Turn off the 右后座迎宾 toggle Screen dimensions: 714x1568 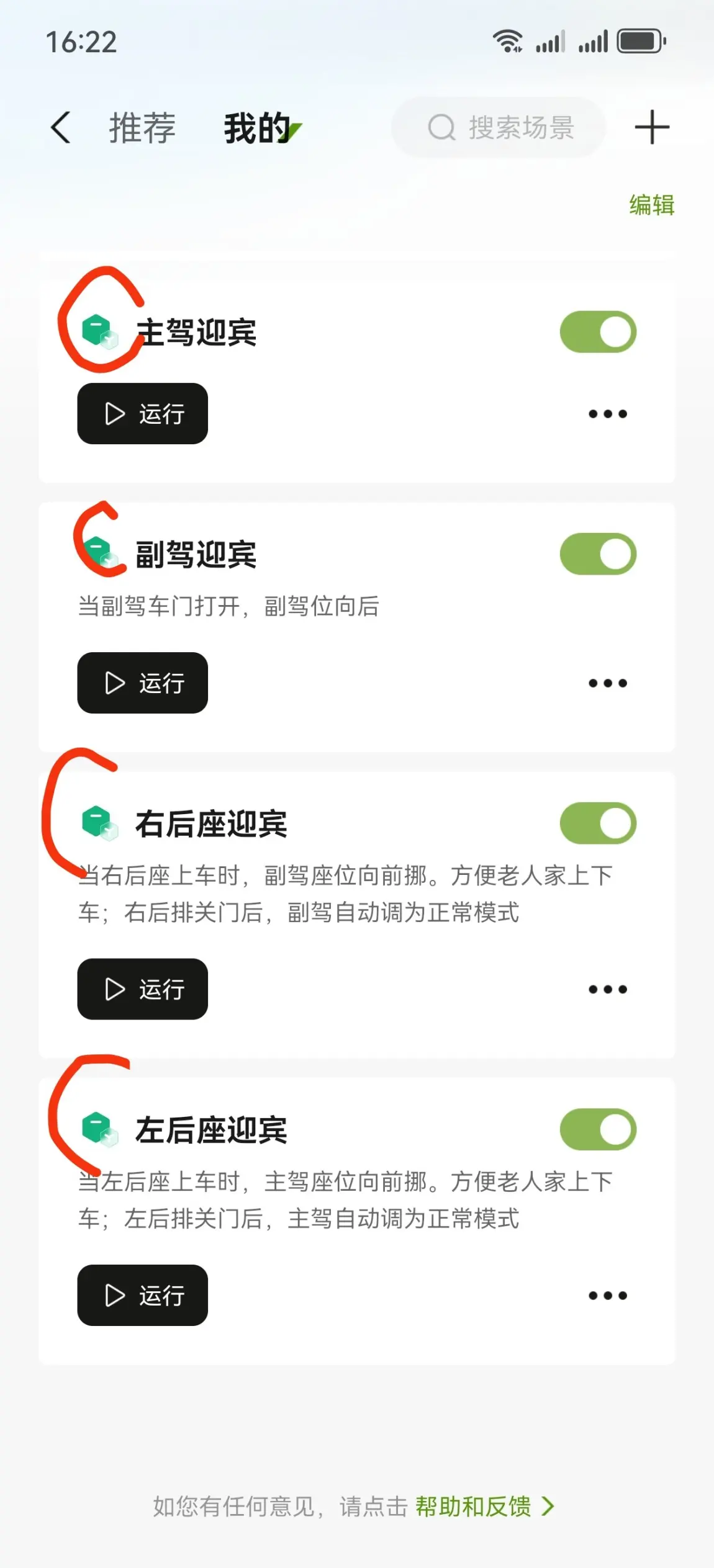[598, 823]
